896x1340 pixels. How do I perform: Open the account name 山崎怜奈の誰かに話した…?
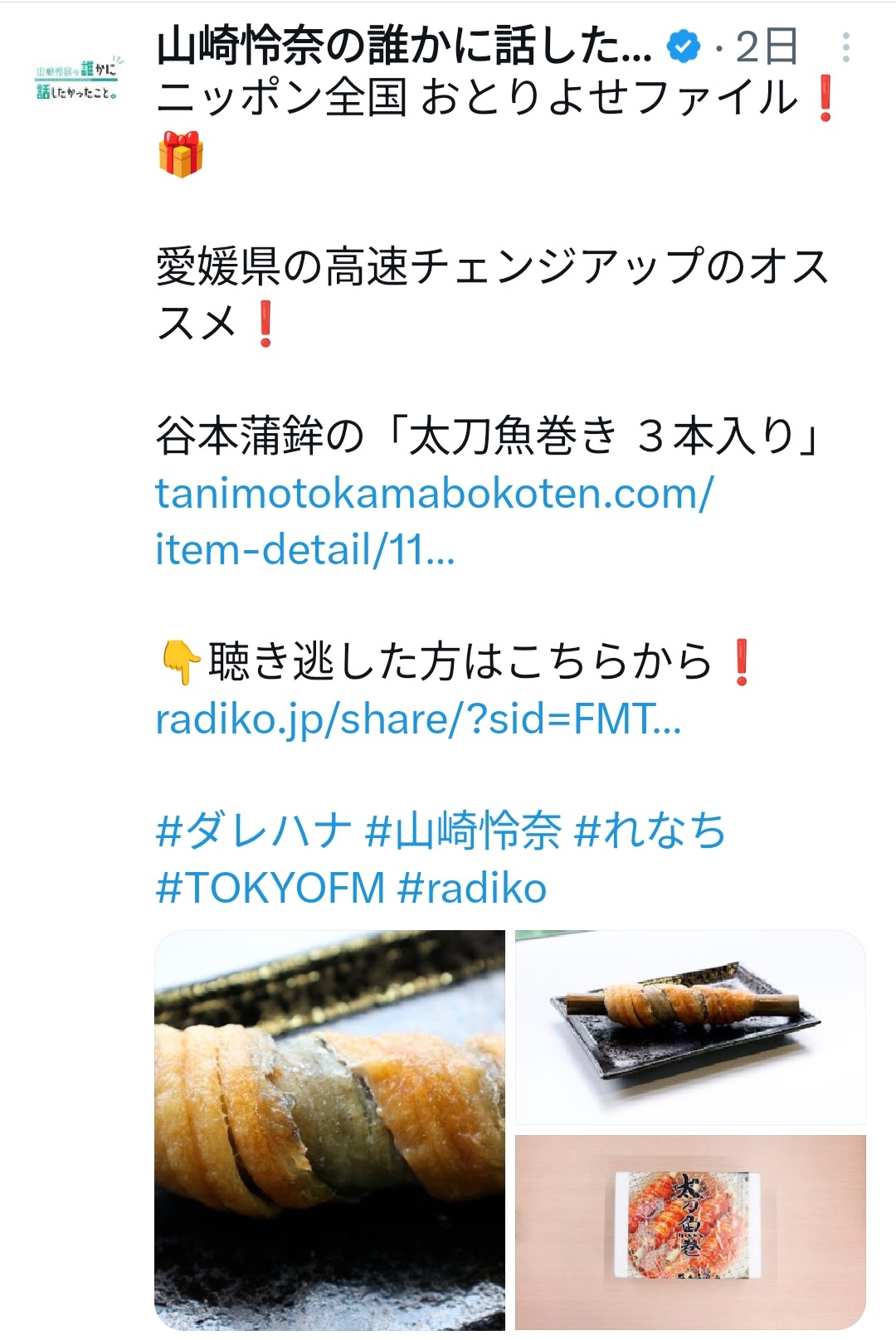403,46
